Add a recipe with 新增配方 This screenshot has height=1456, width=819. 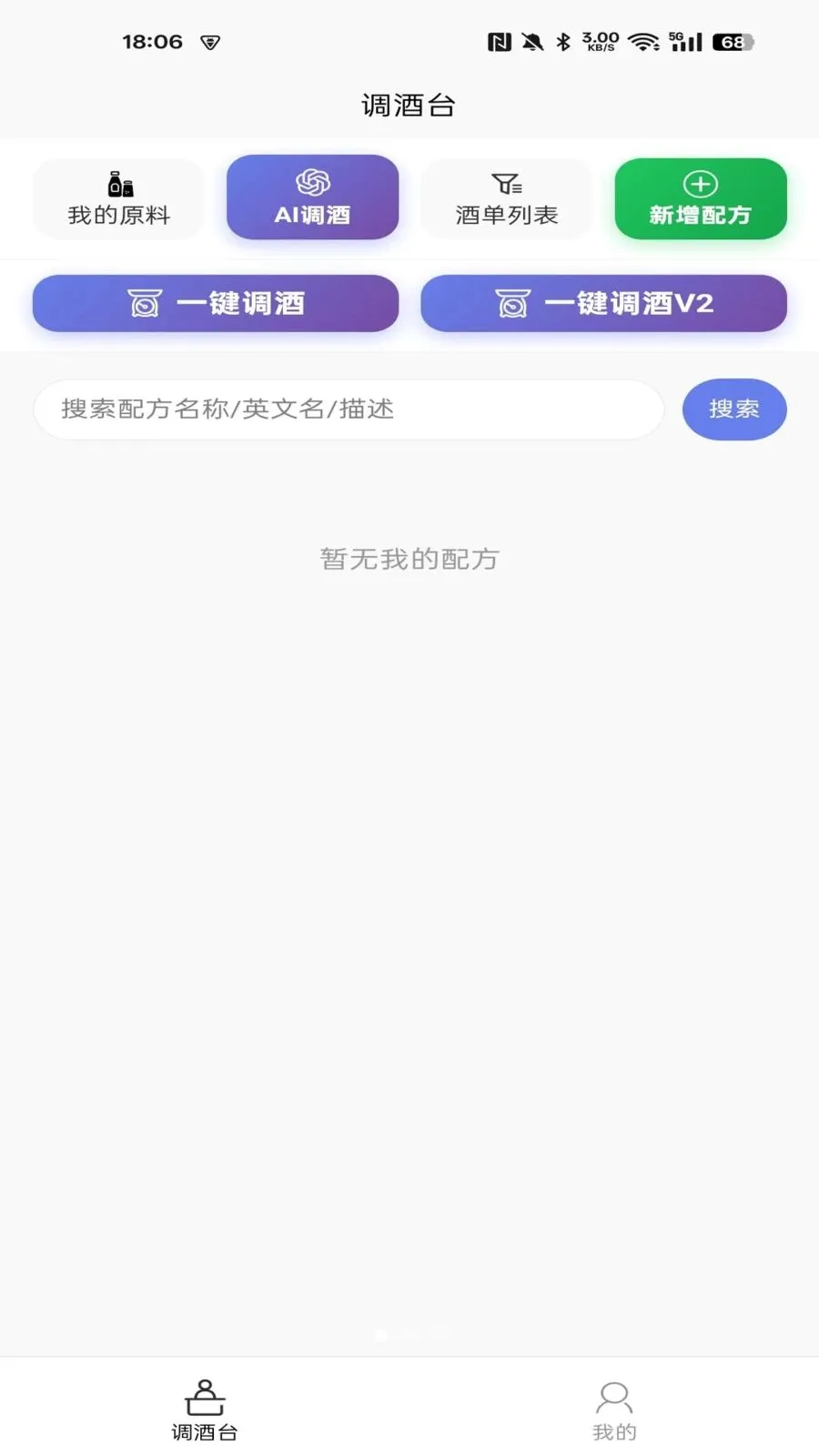coord(700,199)
